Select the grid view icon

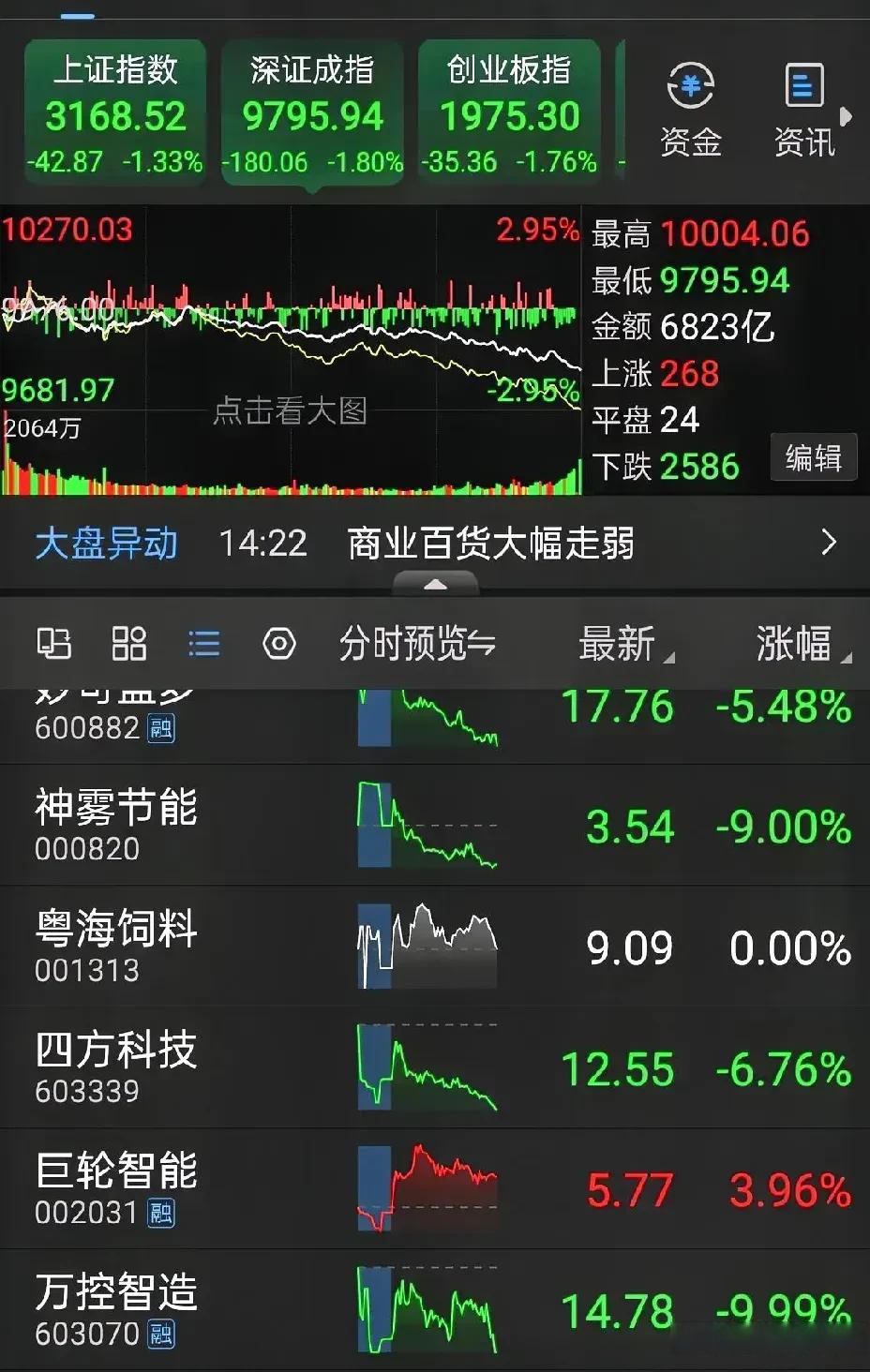click(x=130, y=644)
